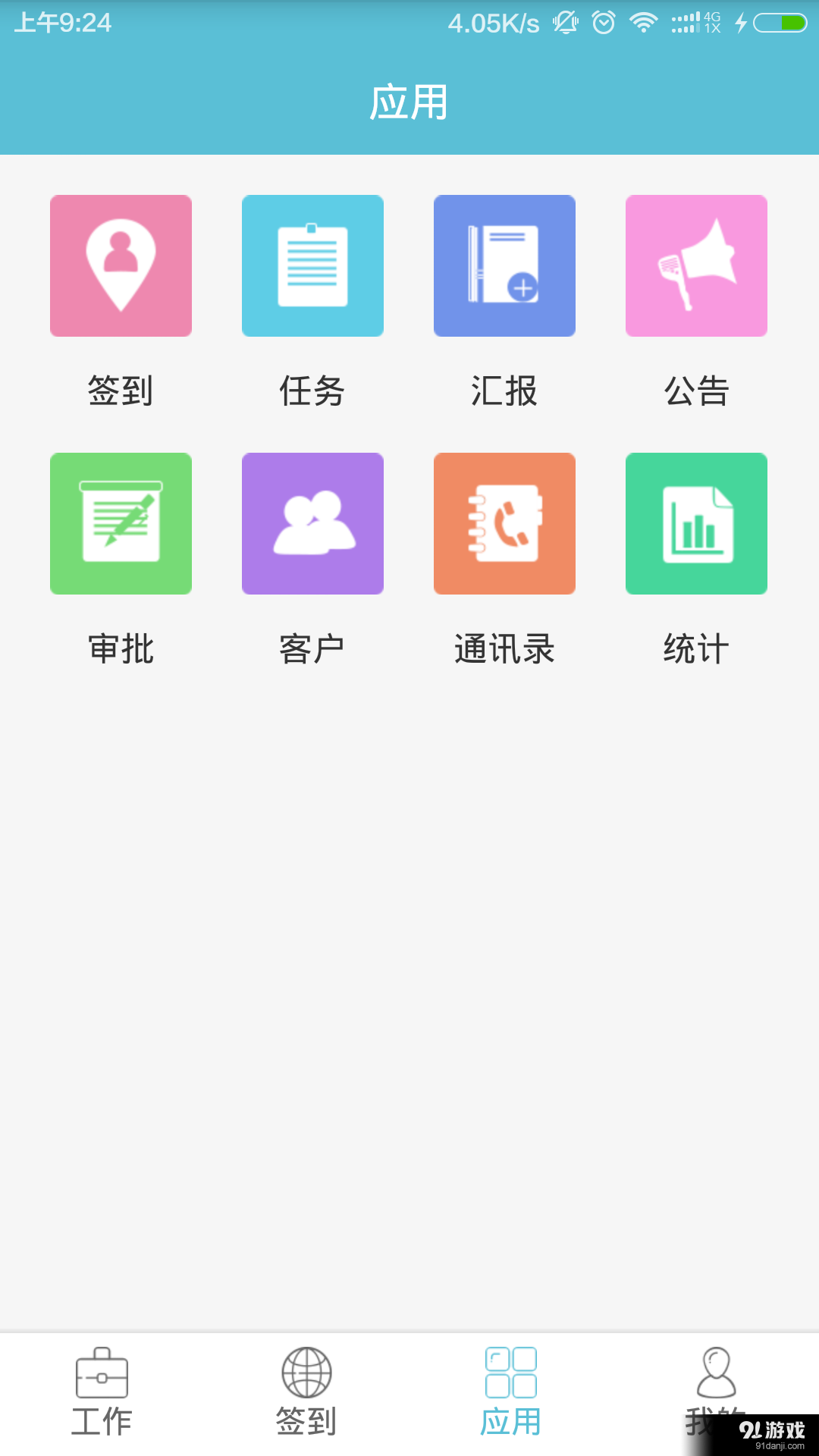This screenshot has width=819, height=1456.
Task: Open the 公告 announcement megaphone icon
Action: [696, 265]
